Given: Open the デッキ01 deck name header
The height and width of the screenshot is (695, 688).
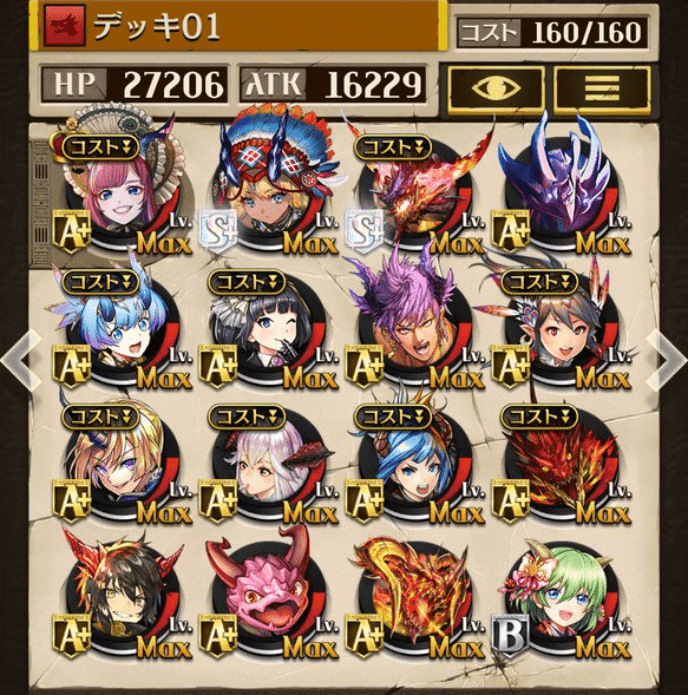Looking at the screenshot, I should tap(224, 28).
